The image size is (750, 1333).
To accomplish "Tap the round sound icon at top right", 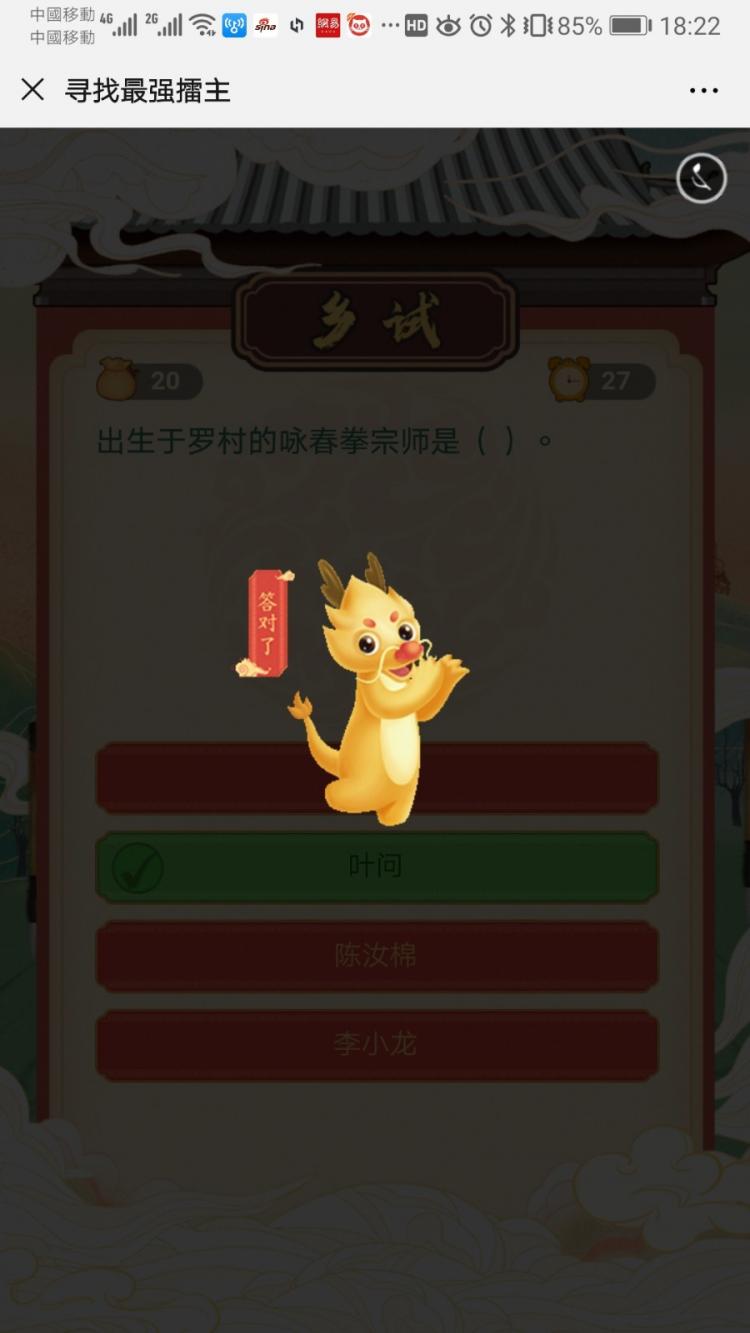I will tap(701, 180).
